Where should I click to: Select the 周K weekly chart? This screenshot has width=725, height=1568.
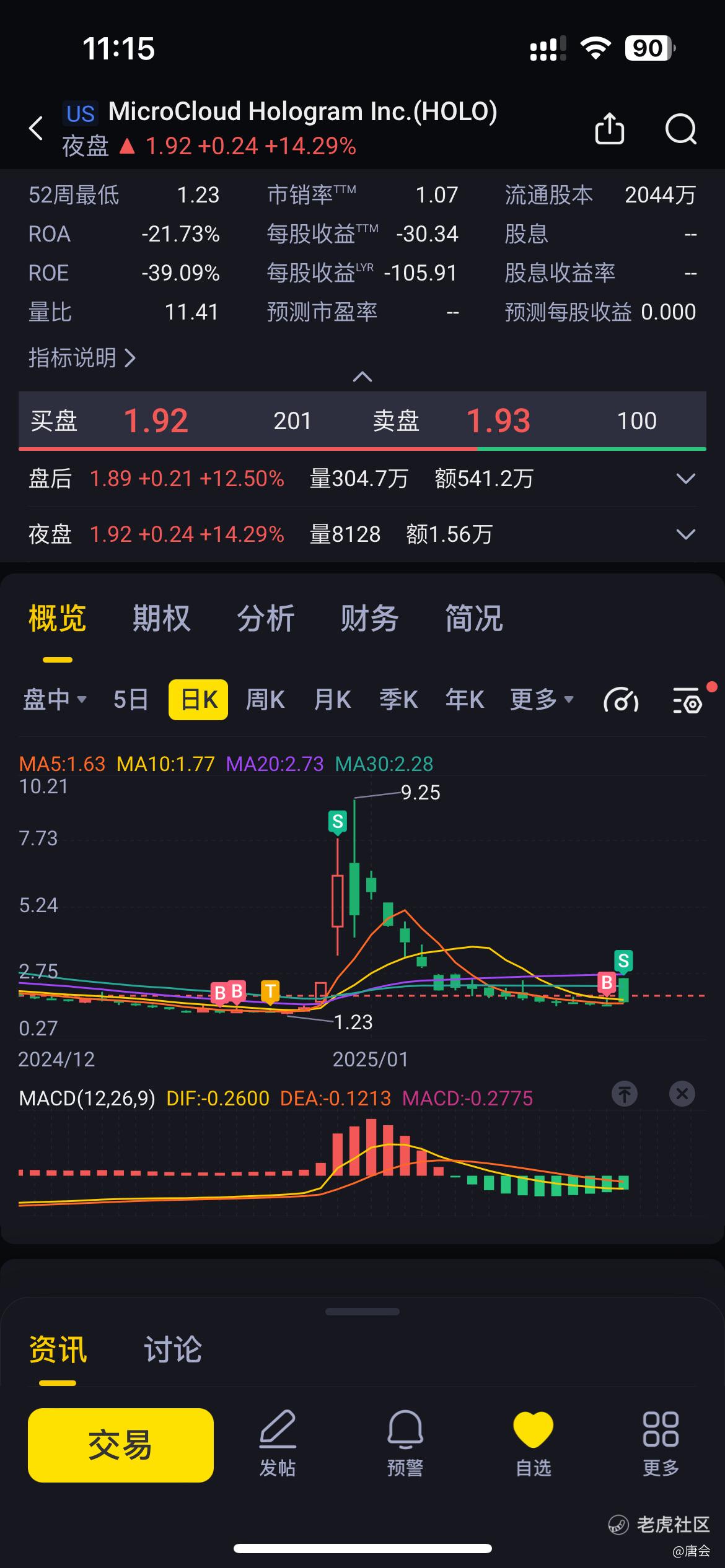[265, 700]
